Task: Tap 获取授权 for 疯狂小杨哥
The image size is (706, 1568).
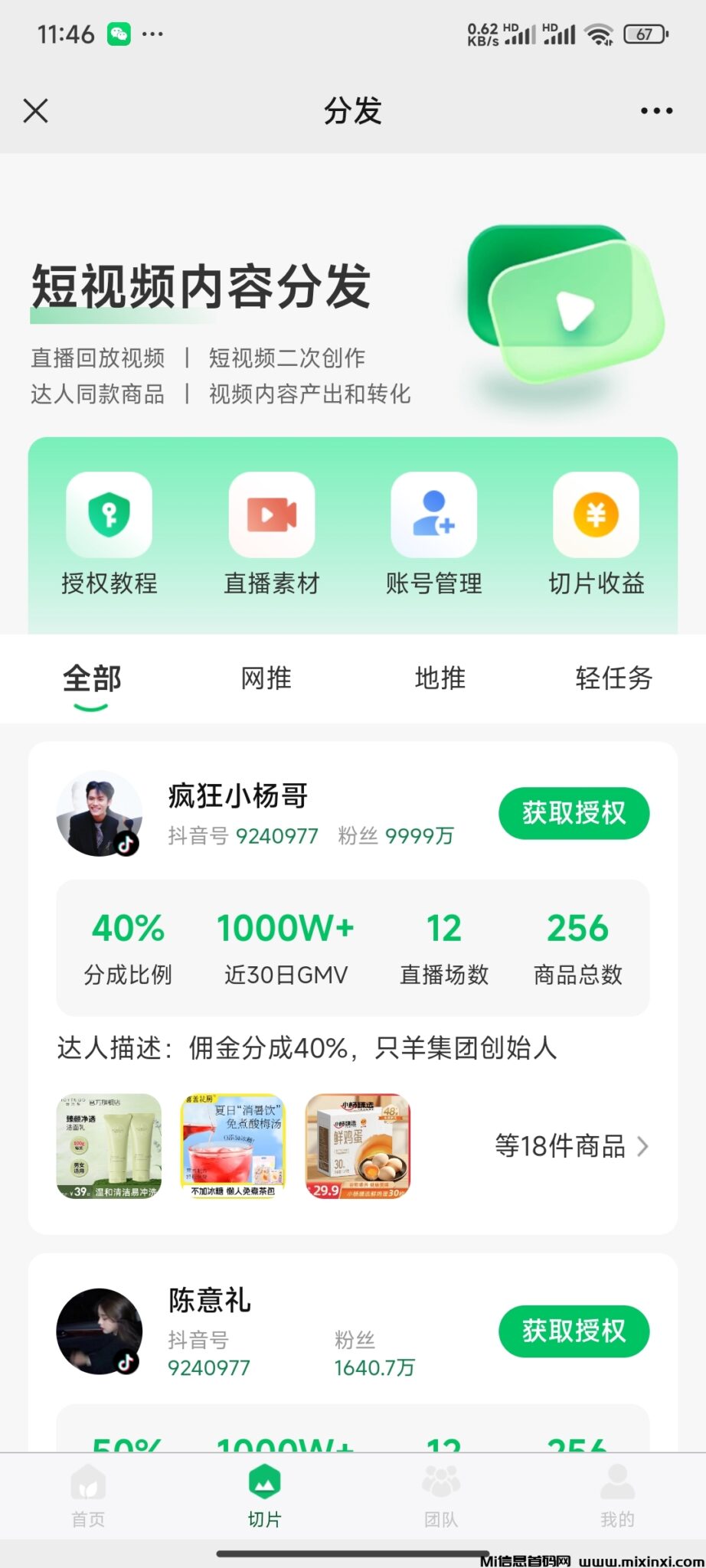Action: [574, 813]
